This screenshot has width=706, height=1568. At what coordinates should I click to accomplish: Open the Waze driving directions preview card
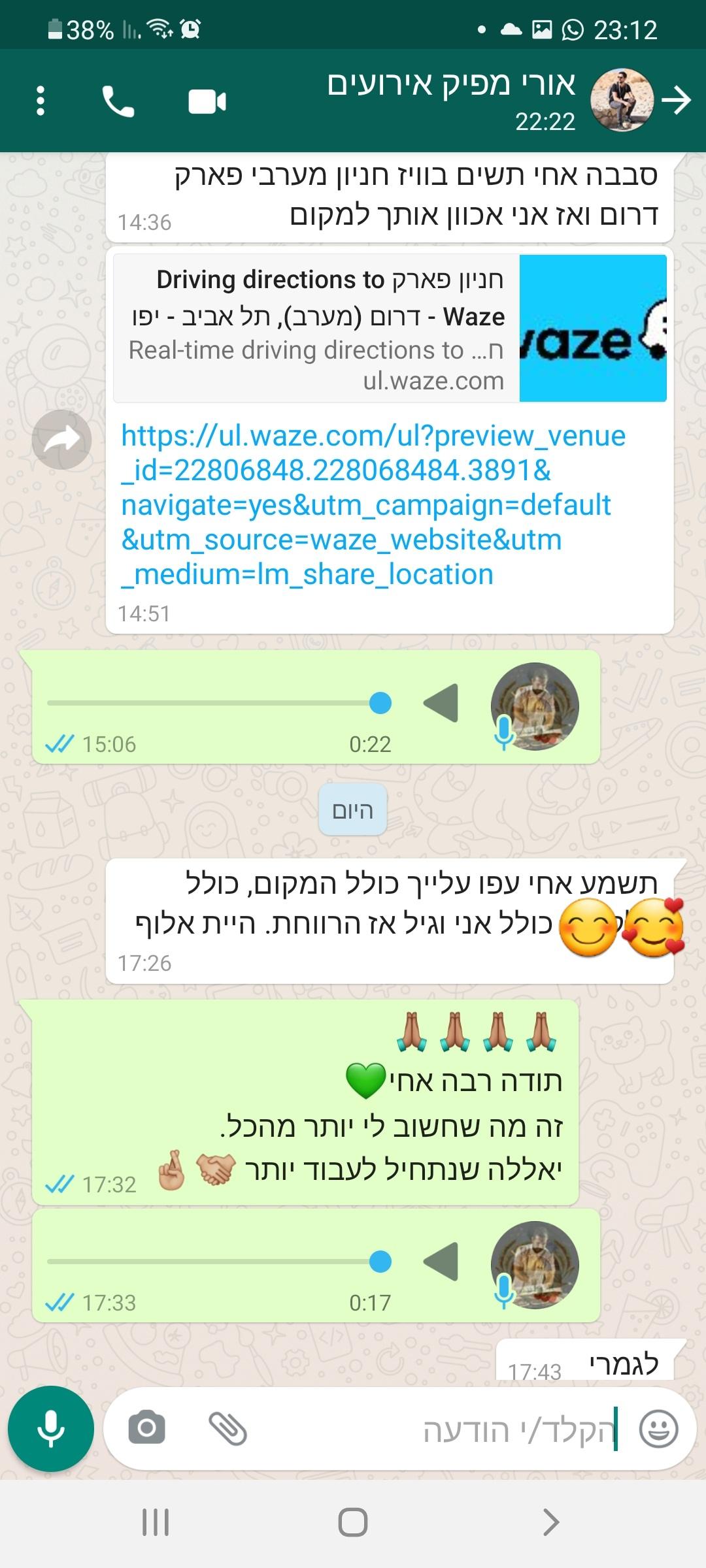point(390,328)
